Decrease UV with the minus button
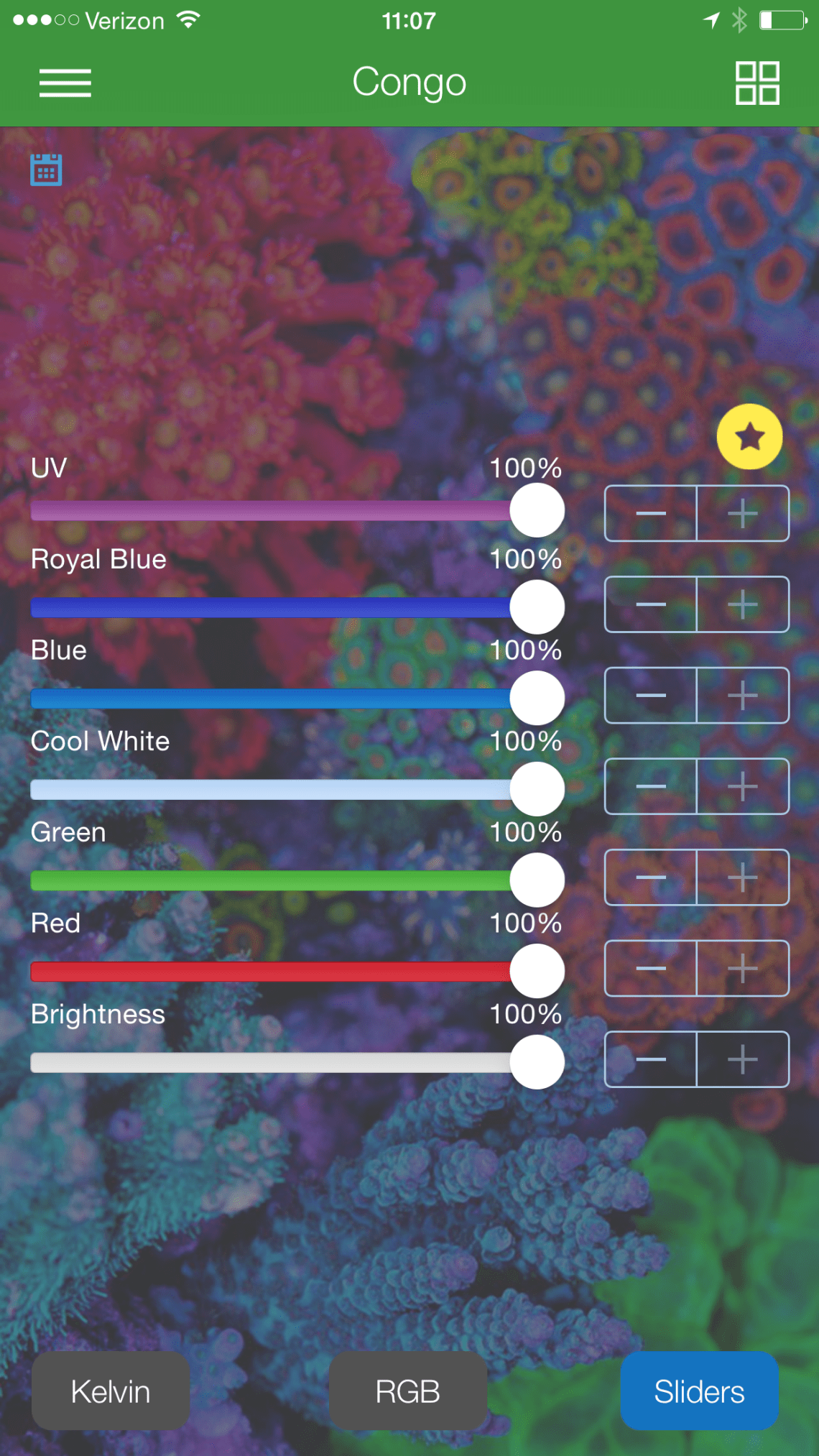The width and height of the screenshot is (819, 1456). tap(651, 513)
